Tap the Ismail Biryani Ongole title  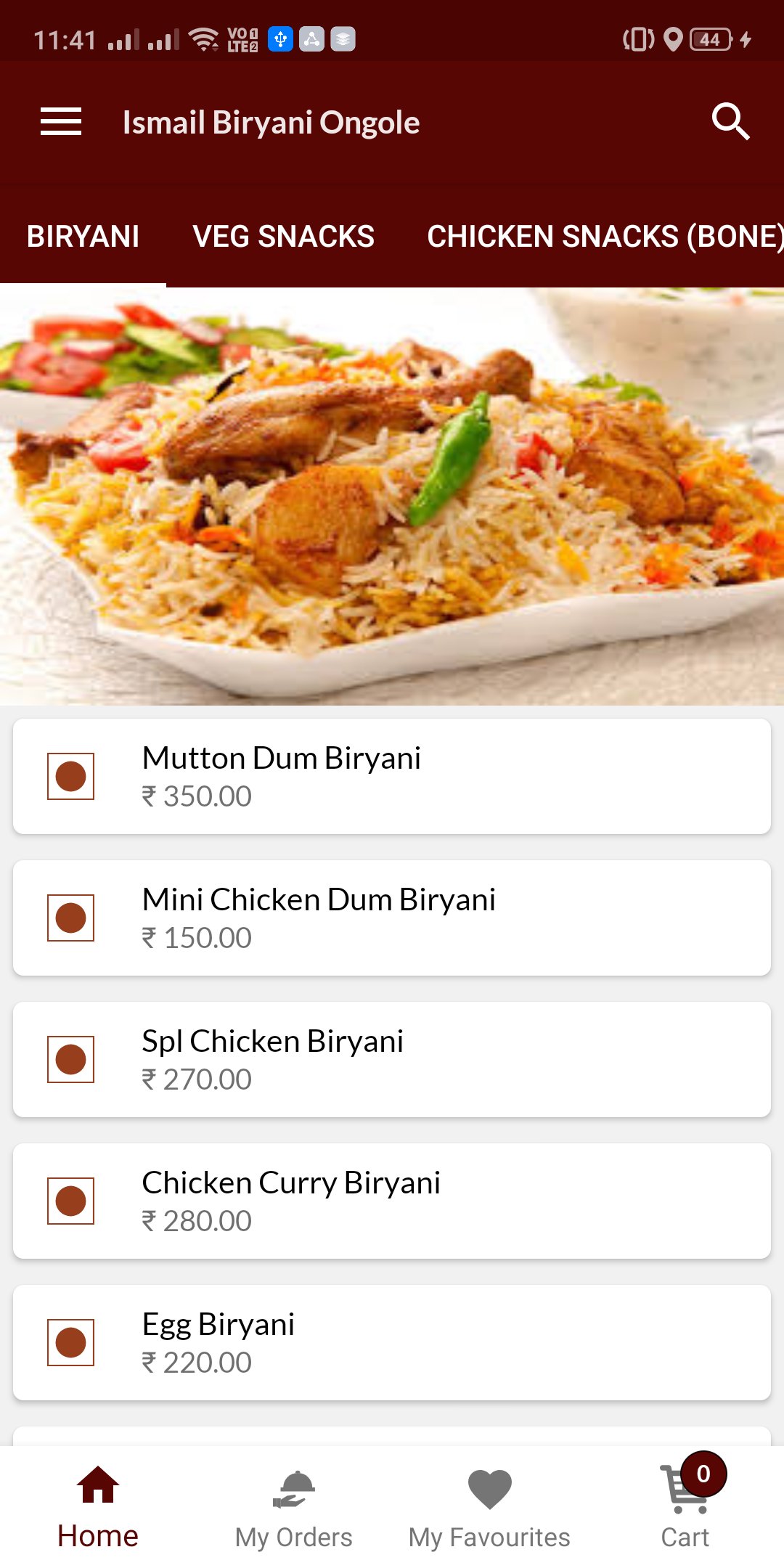click(x=271, y=122)
